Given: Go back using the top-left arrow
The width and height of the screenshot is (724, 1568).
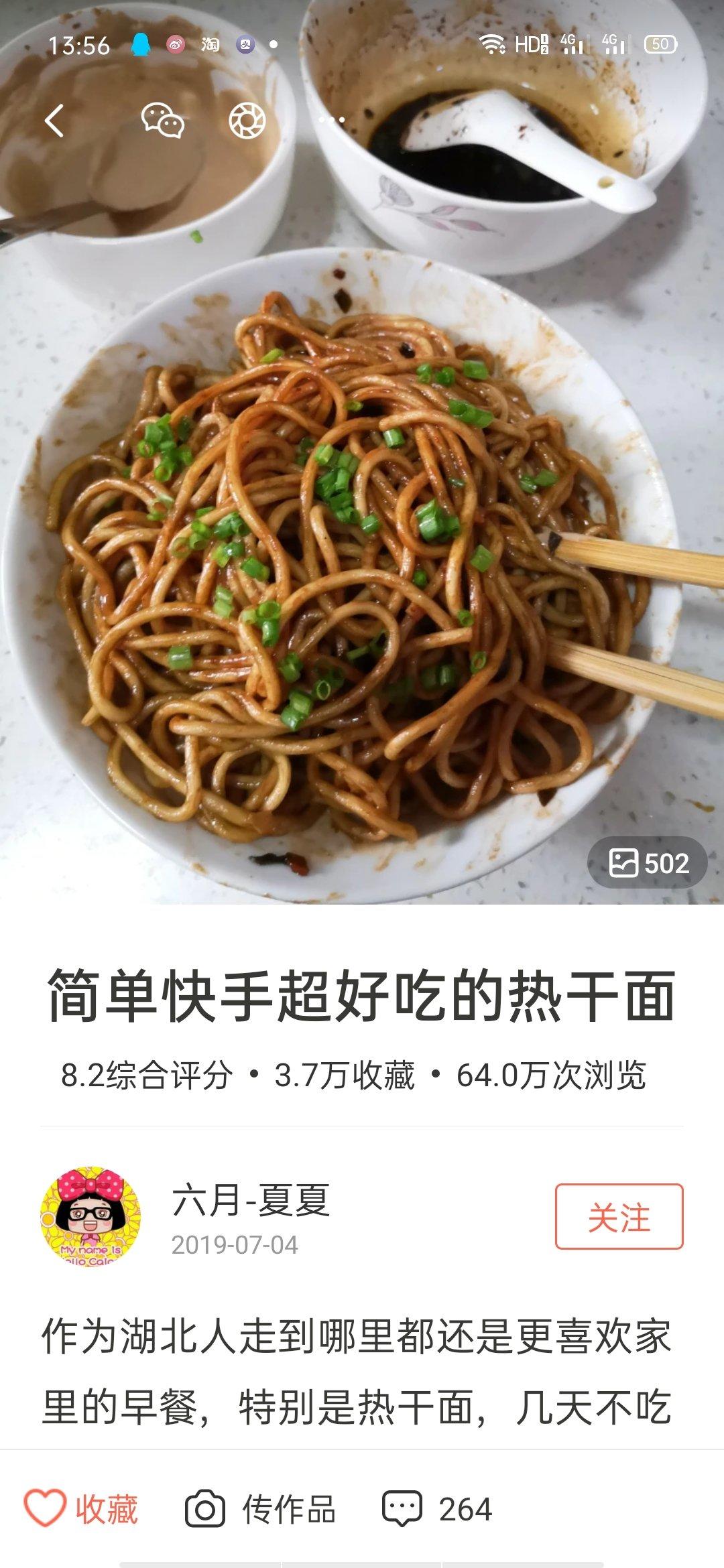Looking at the screenshot, I should click(55, 121).
